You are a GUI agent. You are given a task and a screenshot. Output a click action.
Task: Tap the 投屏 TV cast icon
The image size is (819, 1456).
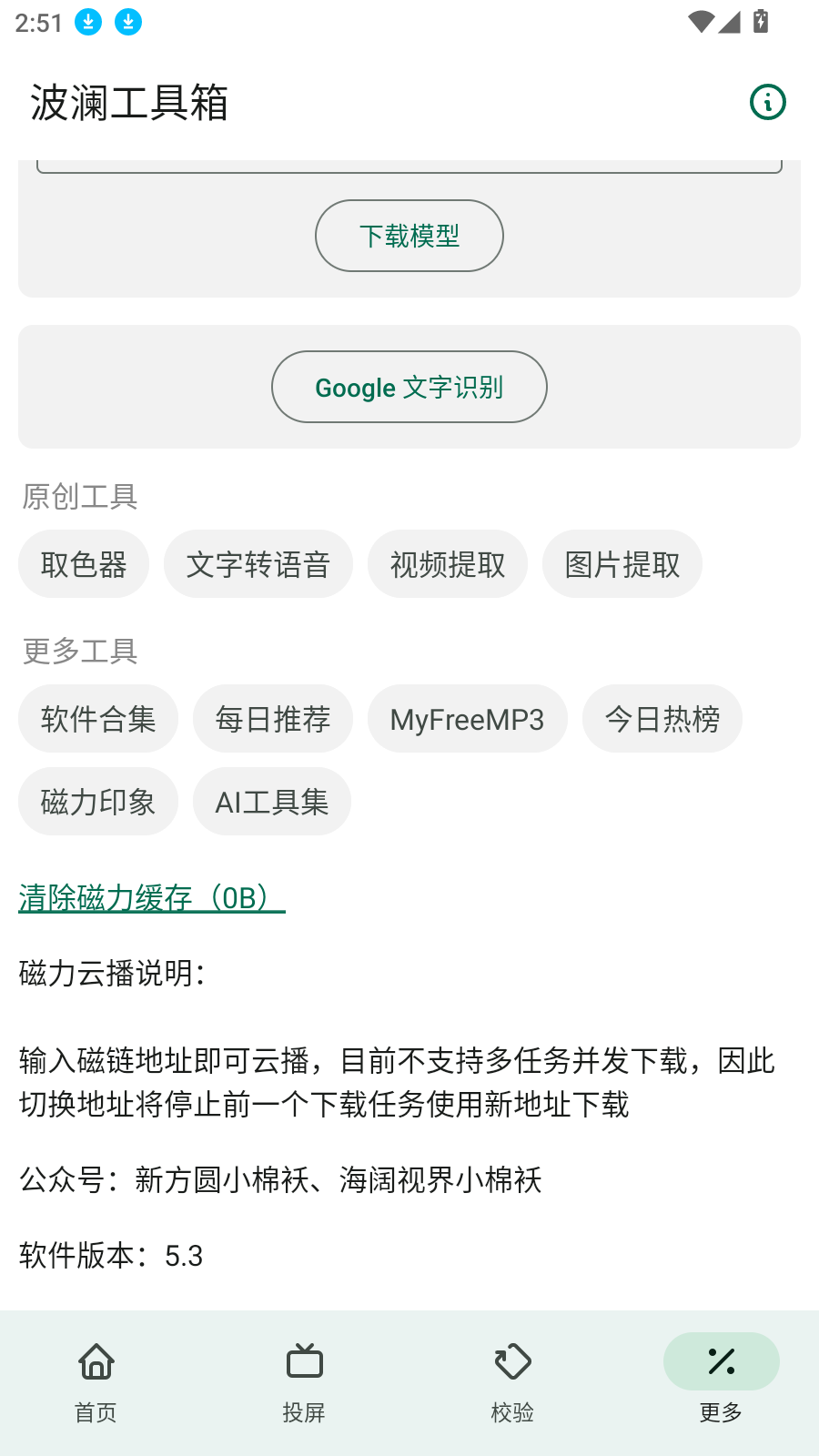304,1362
